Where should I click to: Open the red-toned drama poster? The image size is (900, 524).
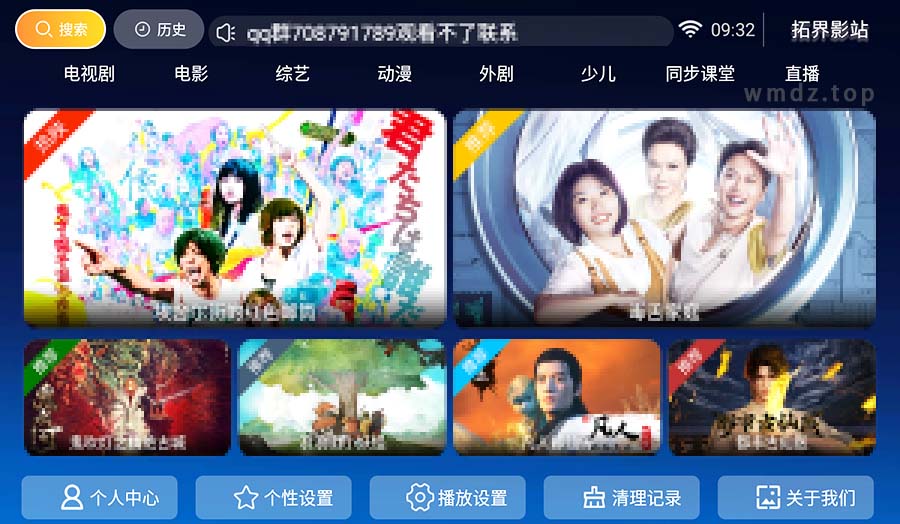127,397
